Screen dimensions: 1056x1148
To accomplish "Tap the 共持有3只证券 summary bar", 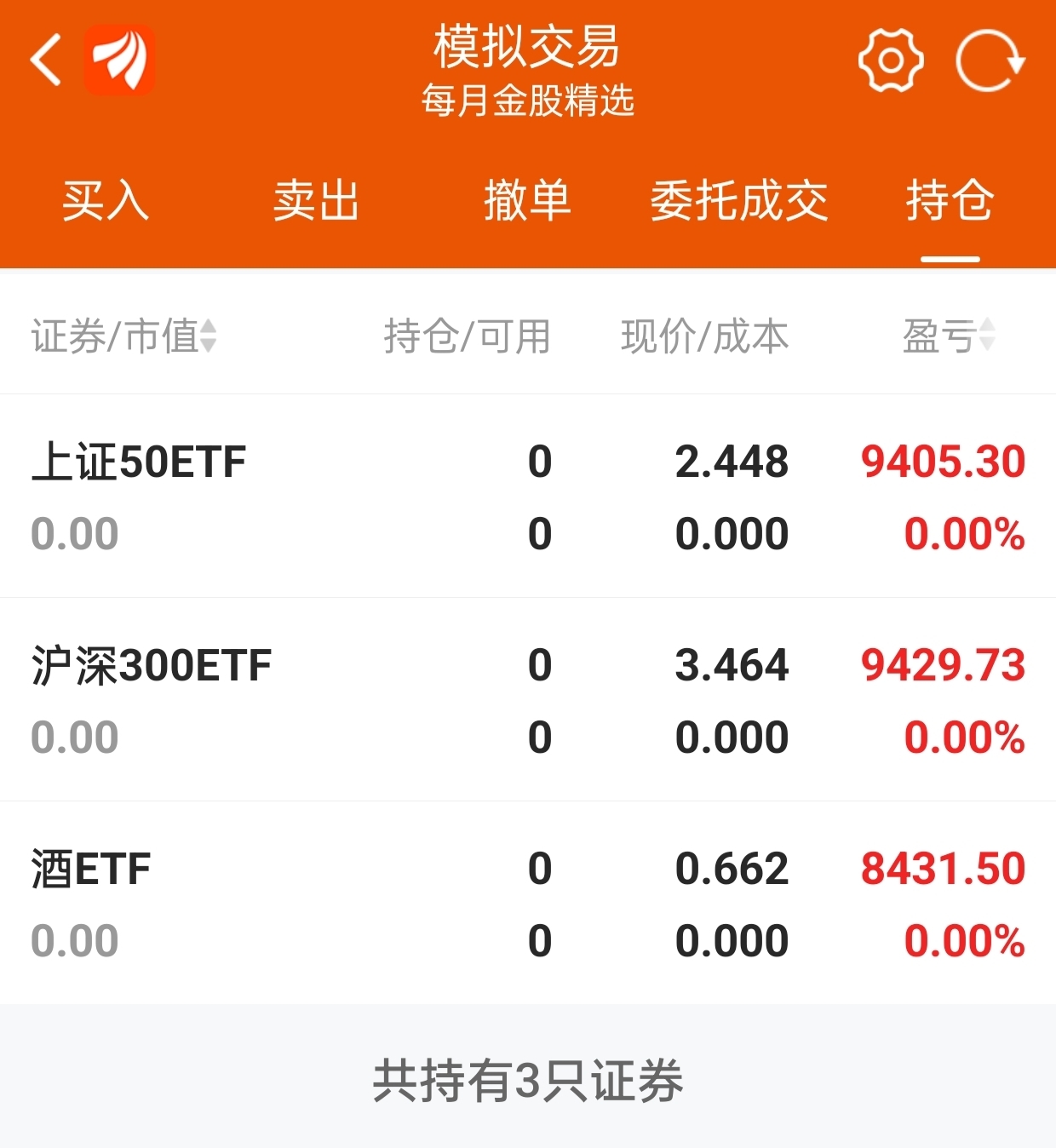I will click(x=528, y=1082).
